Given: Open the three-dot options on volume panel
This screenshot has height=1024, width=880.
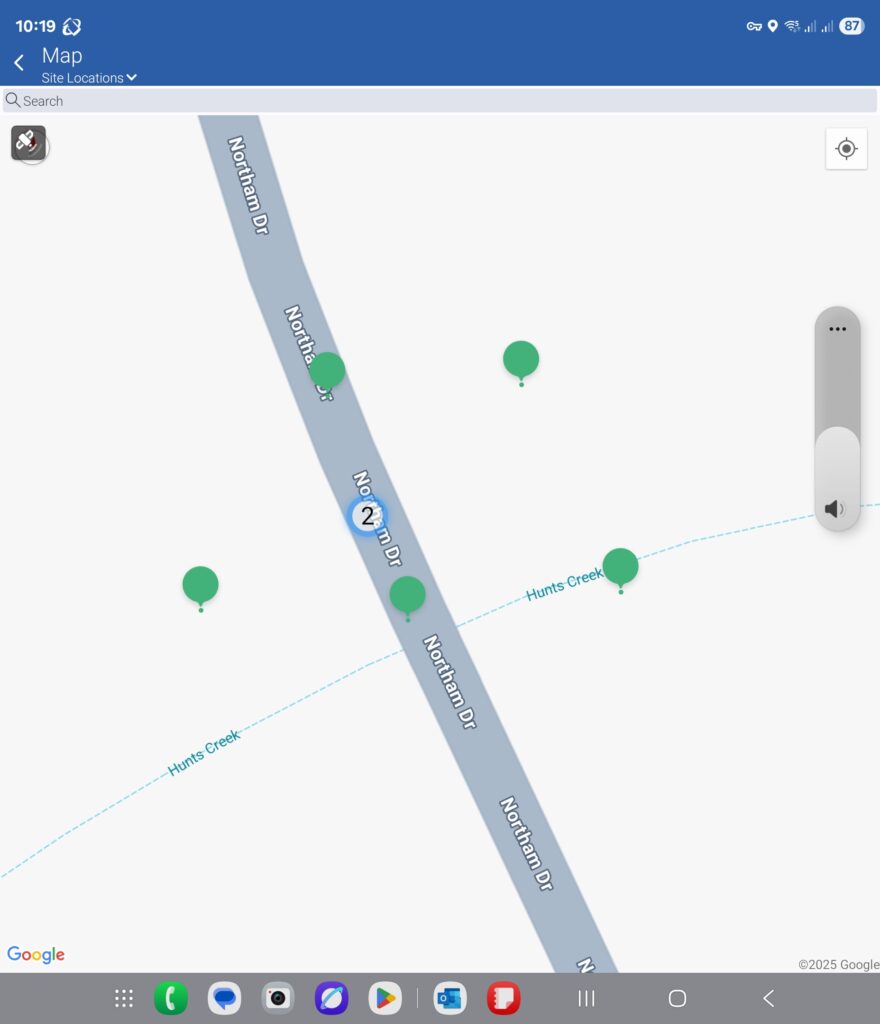Looking at the screenshot, I should point(837,330).
